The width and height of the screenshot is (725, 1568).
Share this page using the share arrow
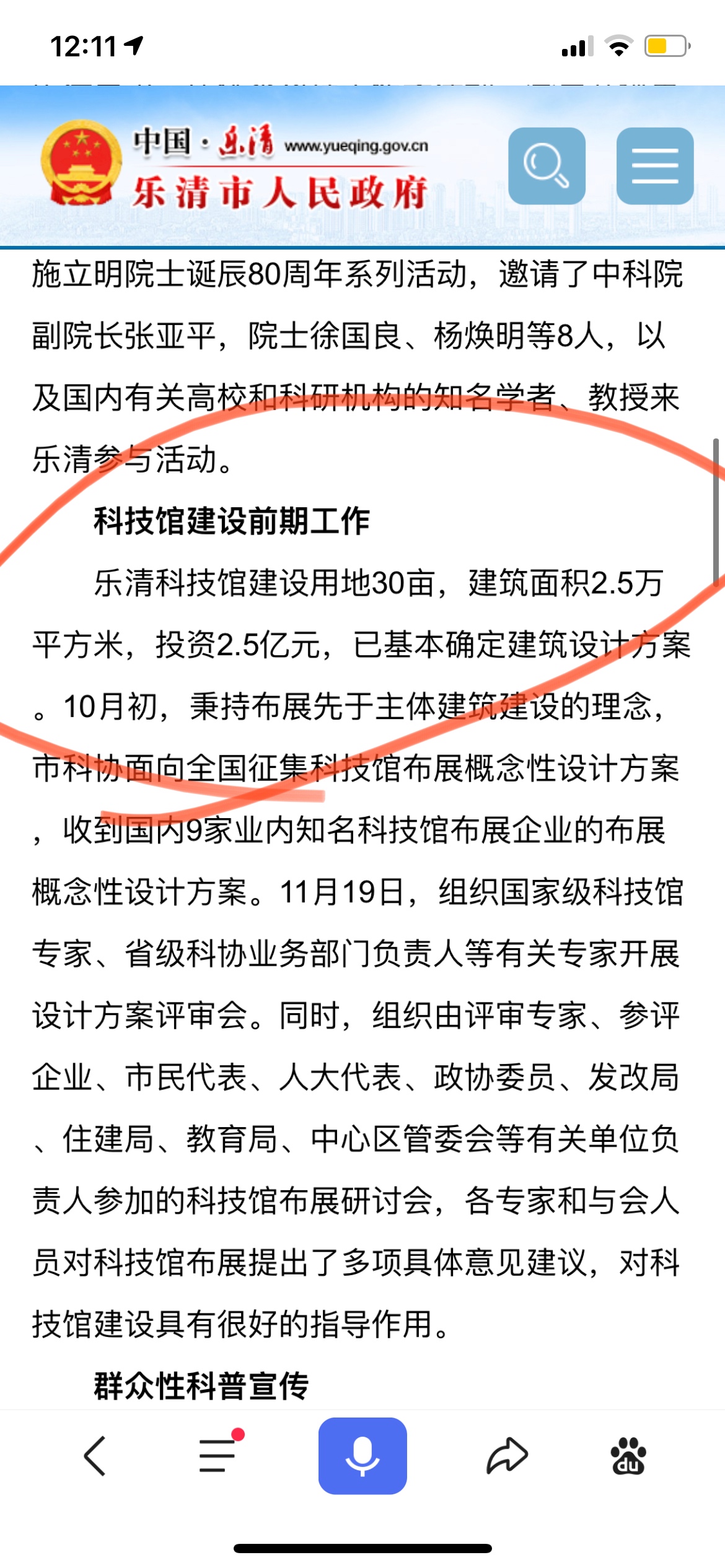point(507,1455)
